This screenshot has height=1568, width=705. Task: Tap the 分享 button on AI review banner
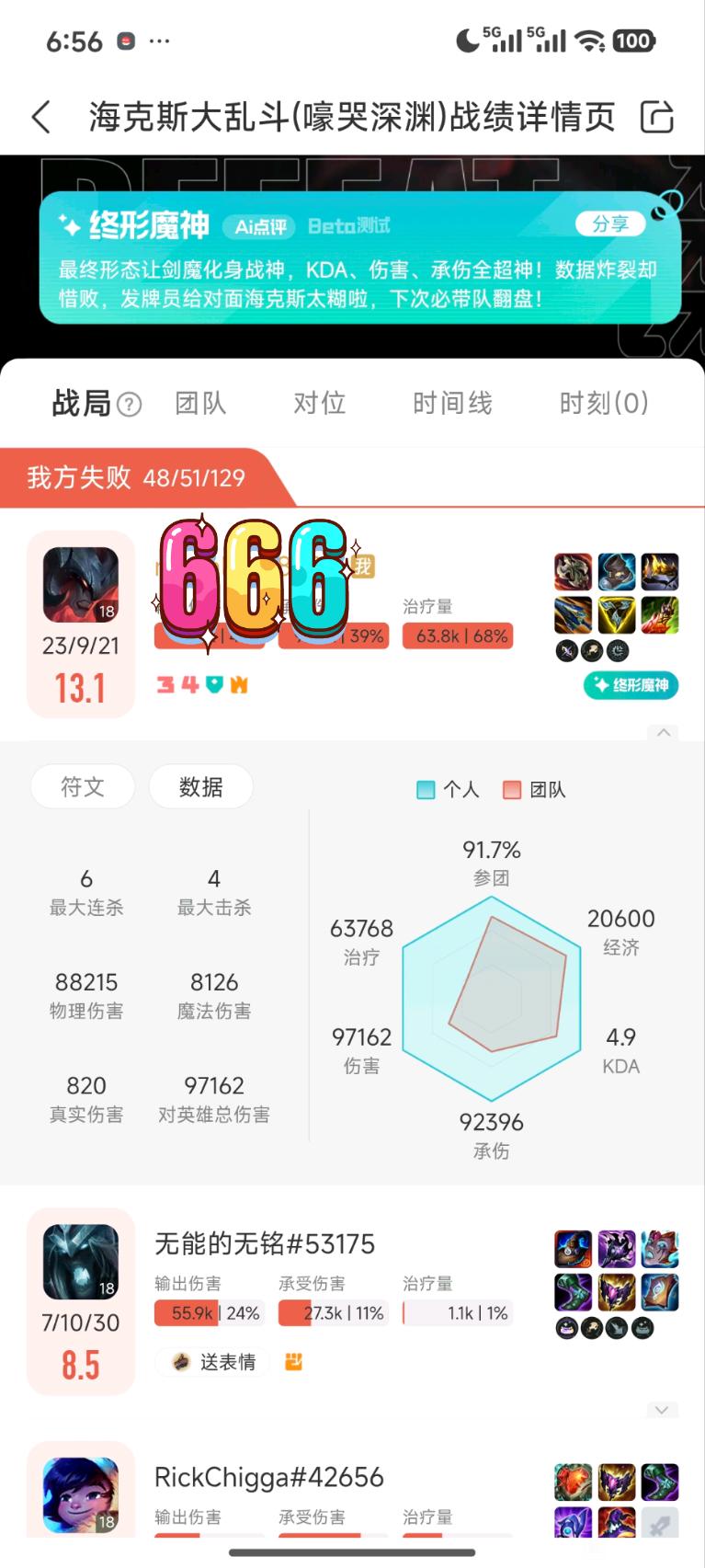[x=610, y=223]
